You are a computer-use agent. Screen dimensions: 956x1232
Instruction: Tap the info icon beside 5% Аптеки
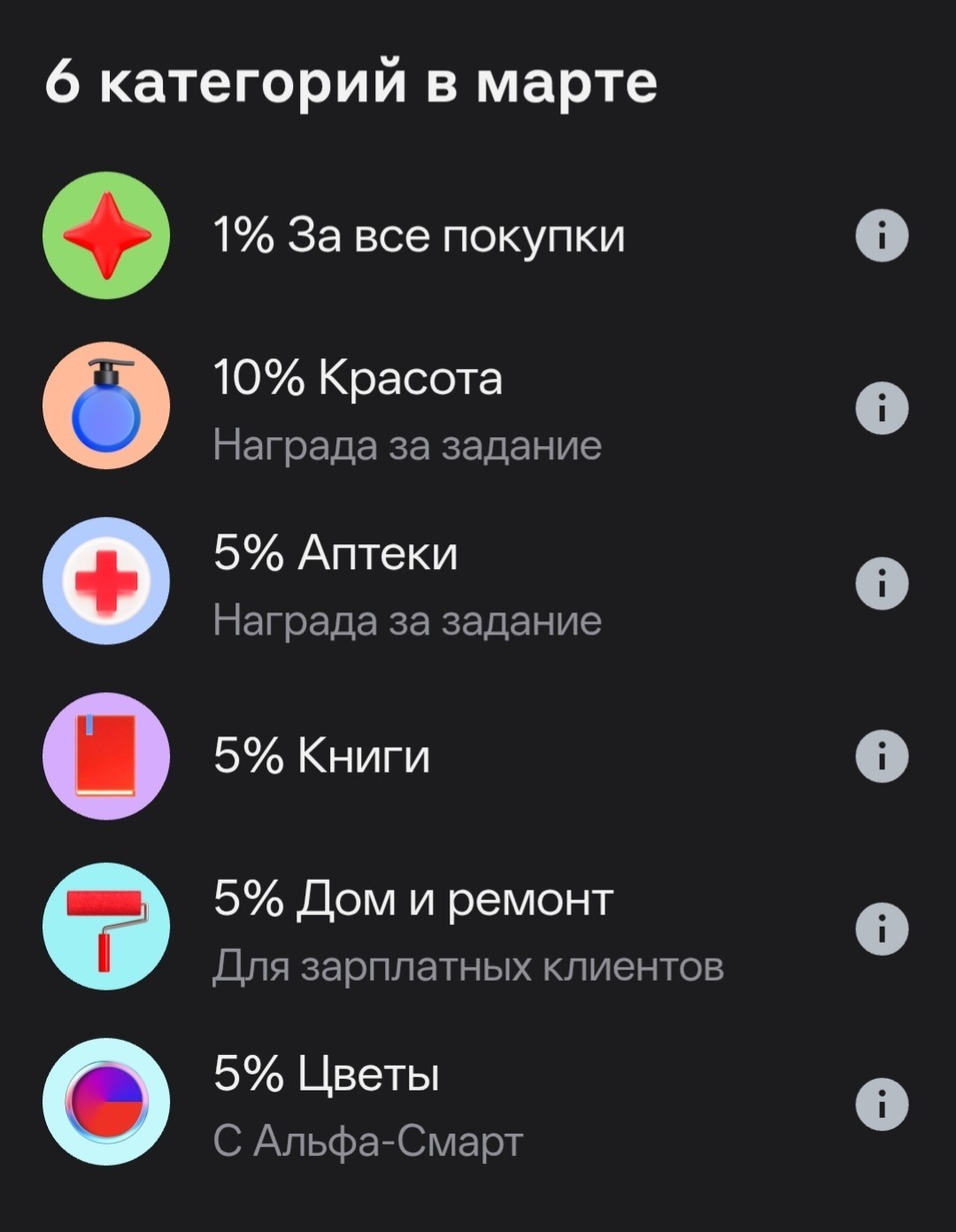[x=882, y=583]
